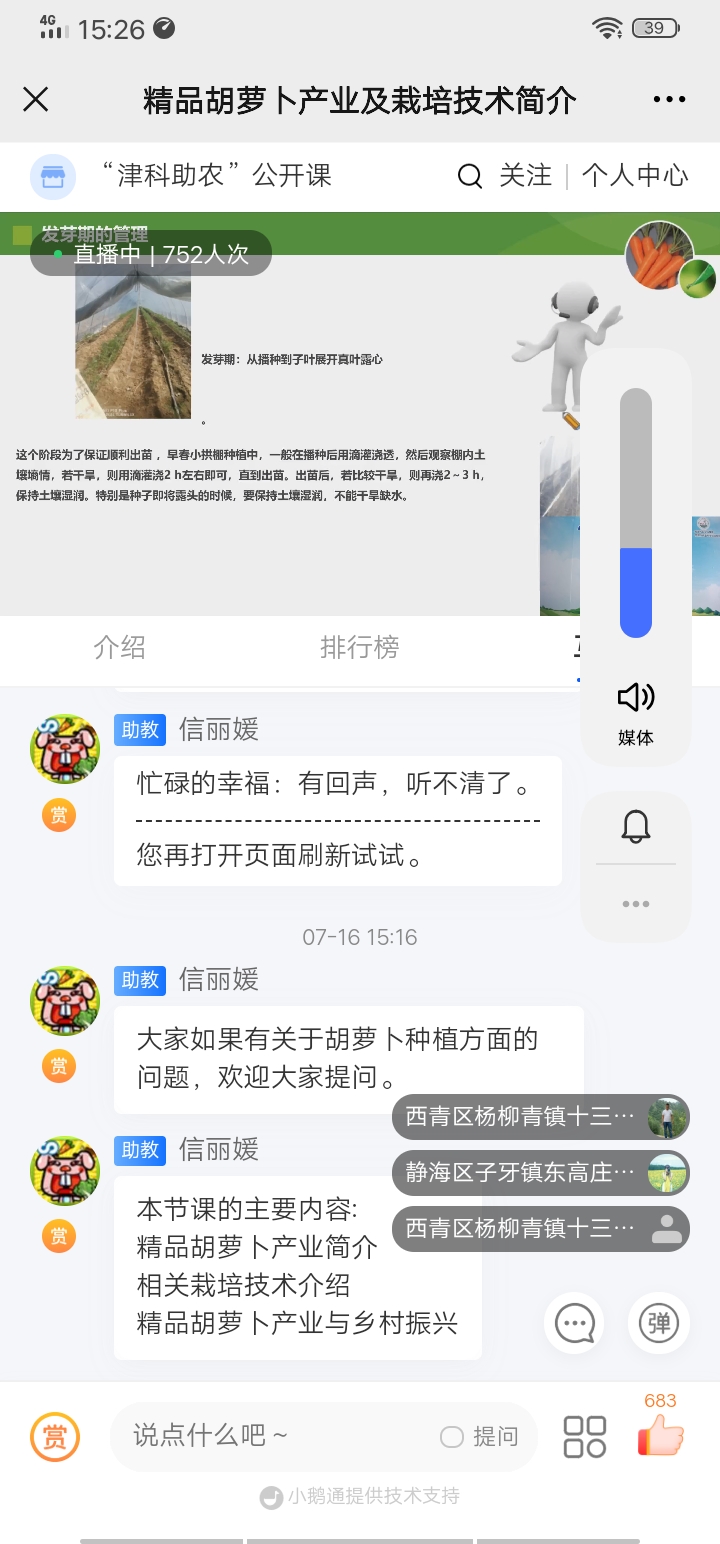
Task: Open 个人中心 personal center
Action: tap(635, 176)
